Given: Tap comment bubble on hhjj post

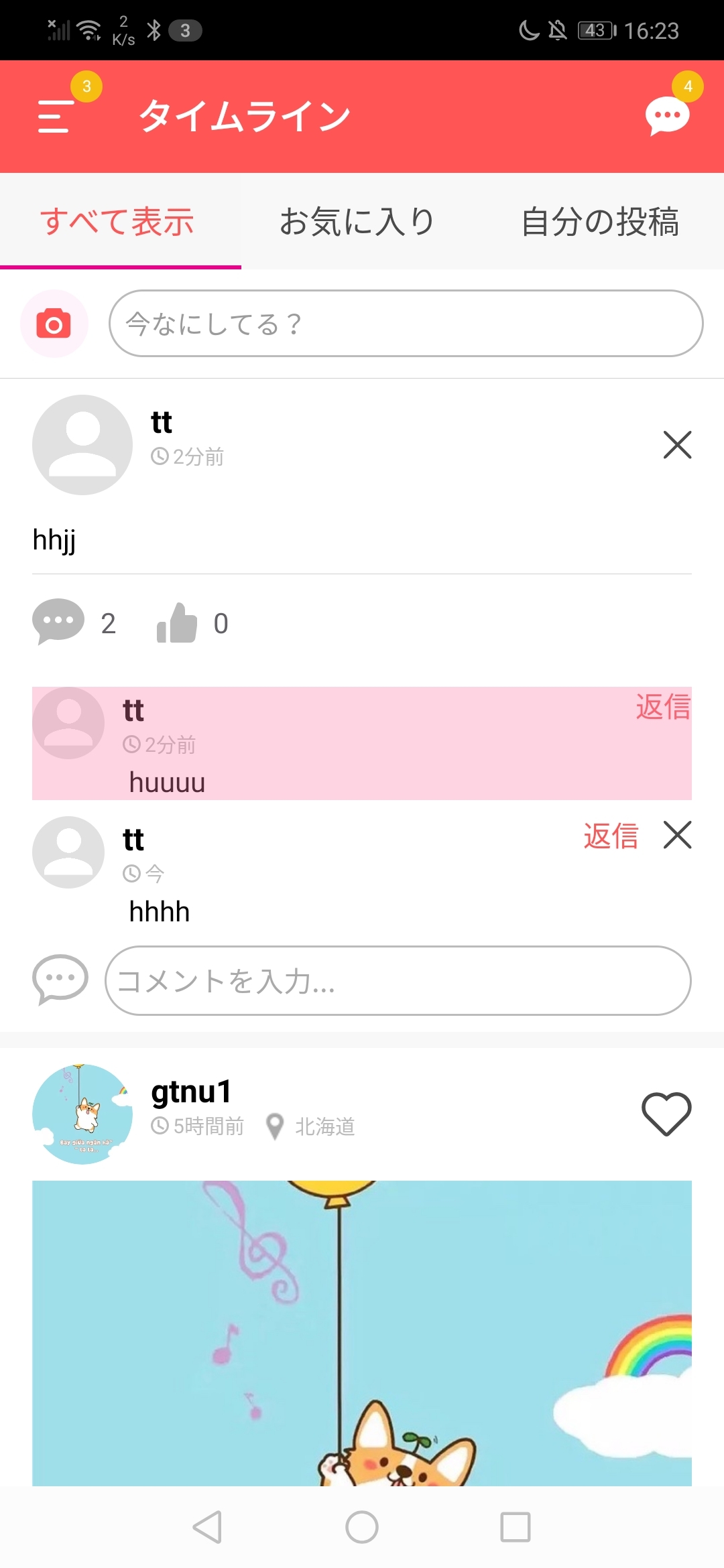Looking at the screenshot, I should [x=58, y=622].
